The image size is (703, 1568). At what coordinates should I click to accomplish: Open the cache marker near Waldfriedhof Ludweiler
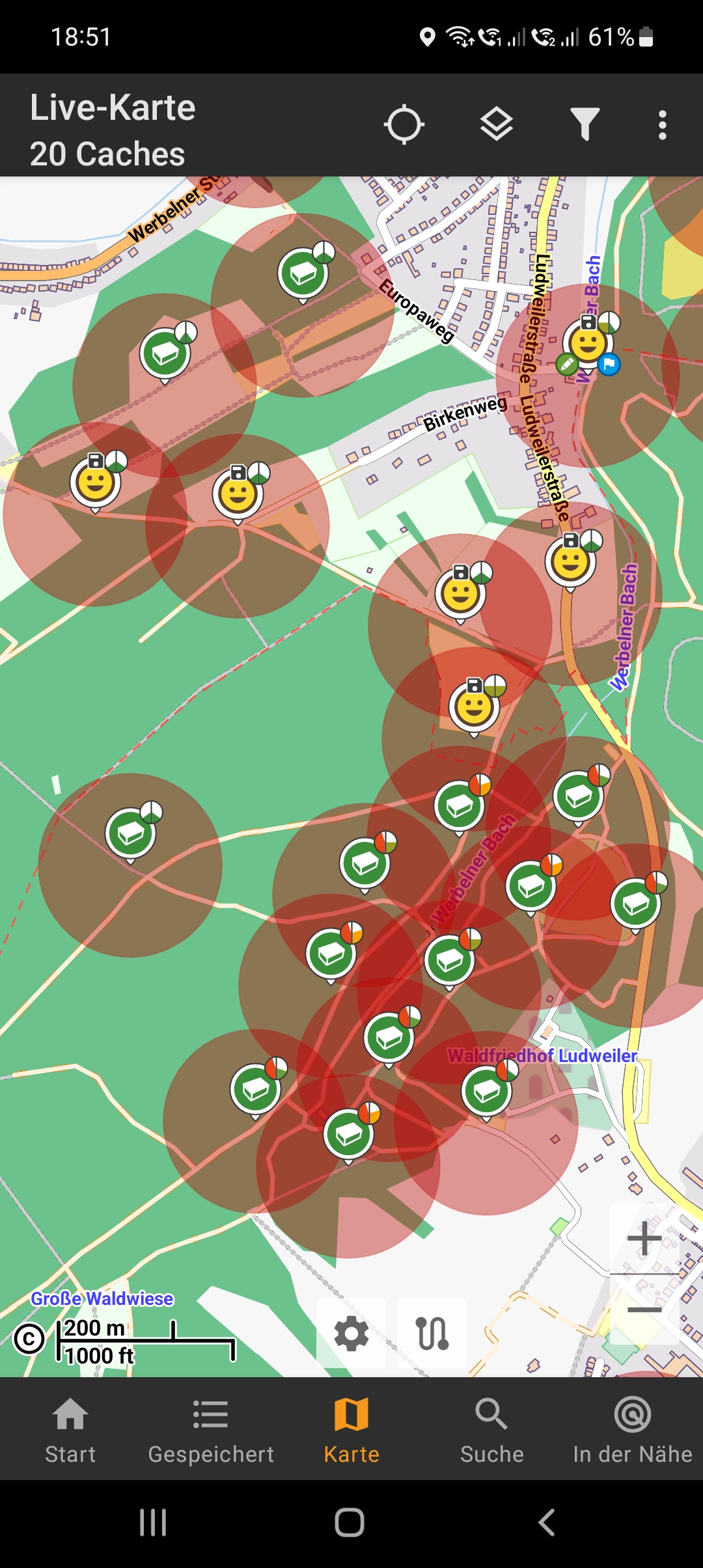coord(487,1089)
